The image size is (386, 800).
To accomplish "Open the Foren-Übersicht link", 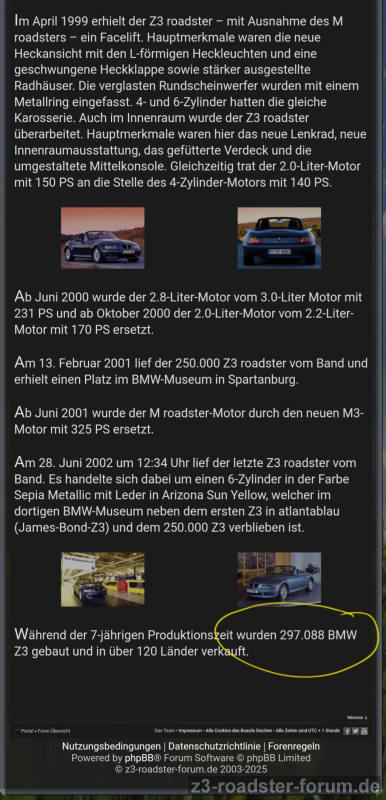I will pyautogui.click(x=54, y=731).
